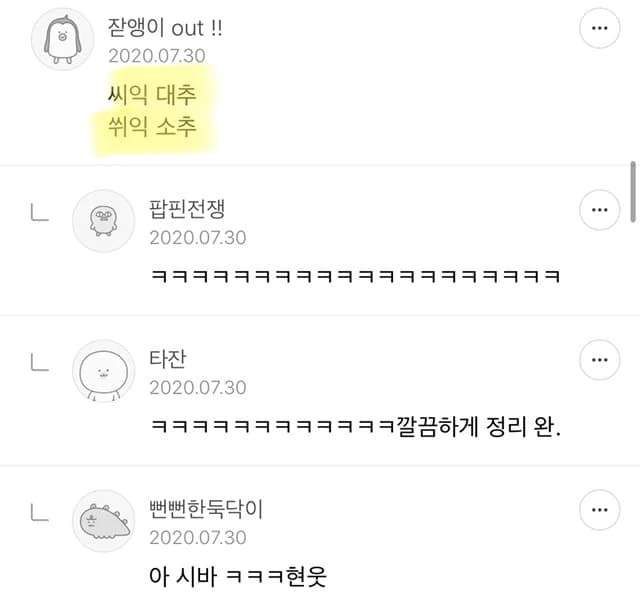This screenshot has height=608, width=640.
Task: View 팝핀전쟁's profile avatar
Action: point(103,221)
